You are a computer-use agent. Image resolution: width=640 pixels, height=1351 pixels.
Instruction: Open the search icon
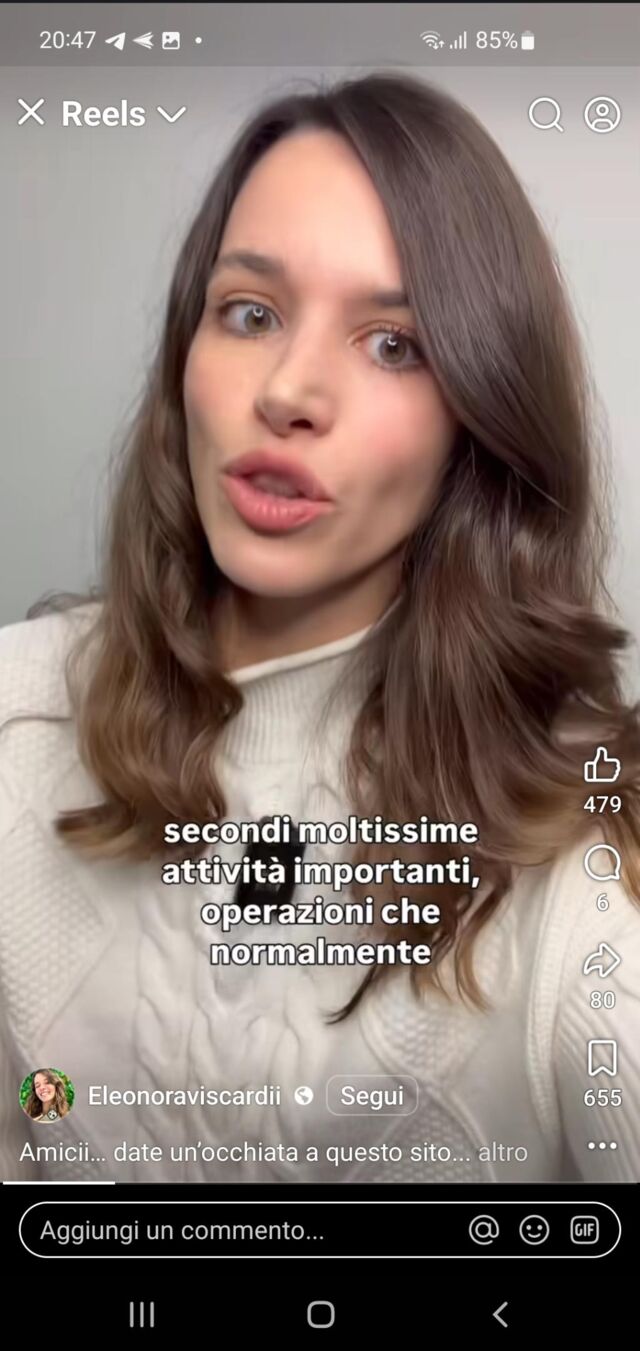pyautogui.click(x=545, y=115)
